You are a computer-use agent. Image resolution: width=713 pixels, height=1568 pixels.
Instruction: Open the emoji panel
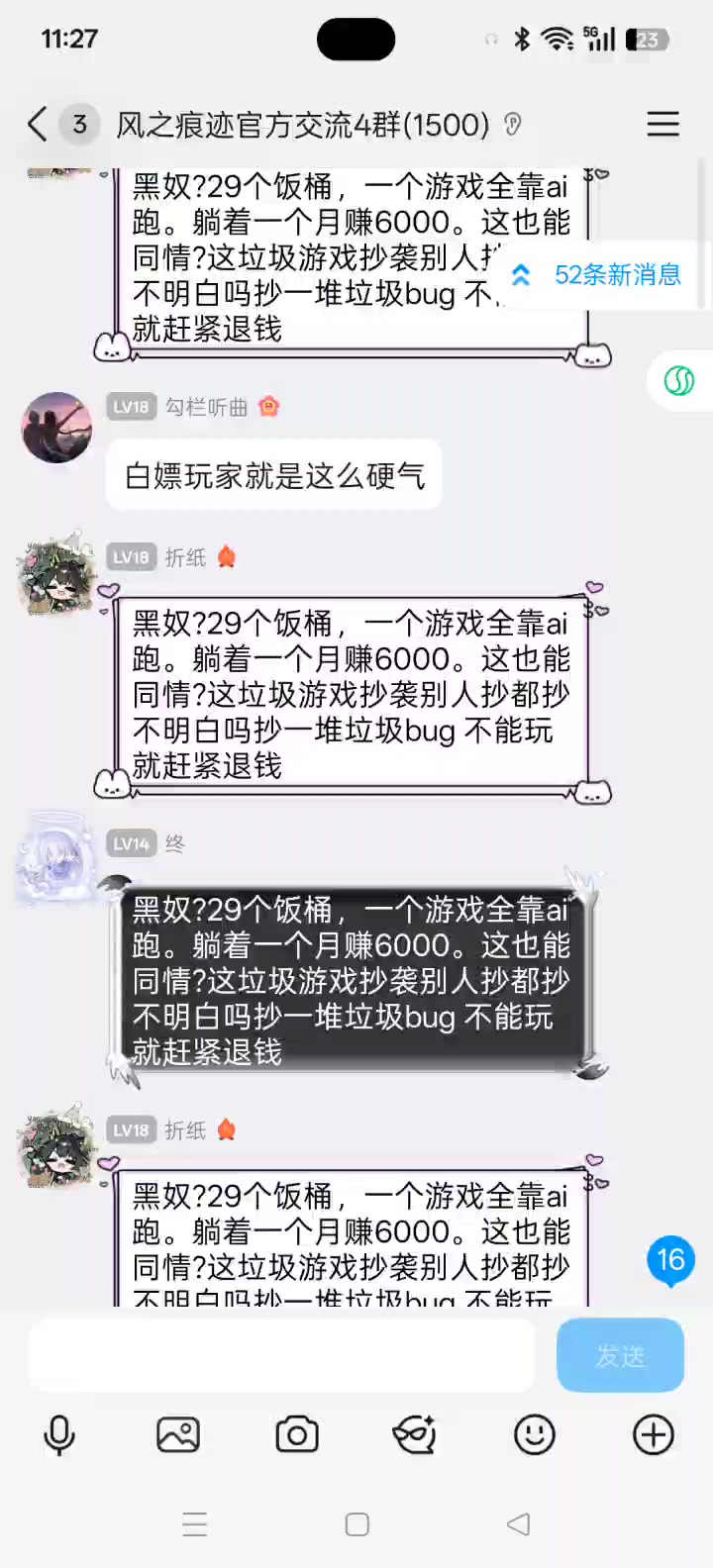[x=535, y=1435]
